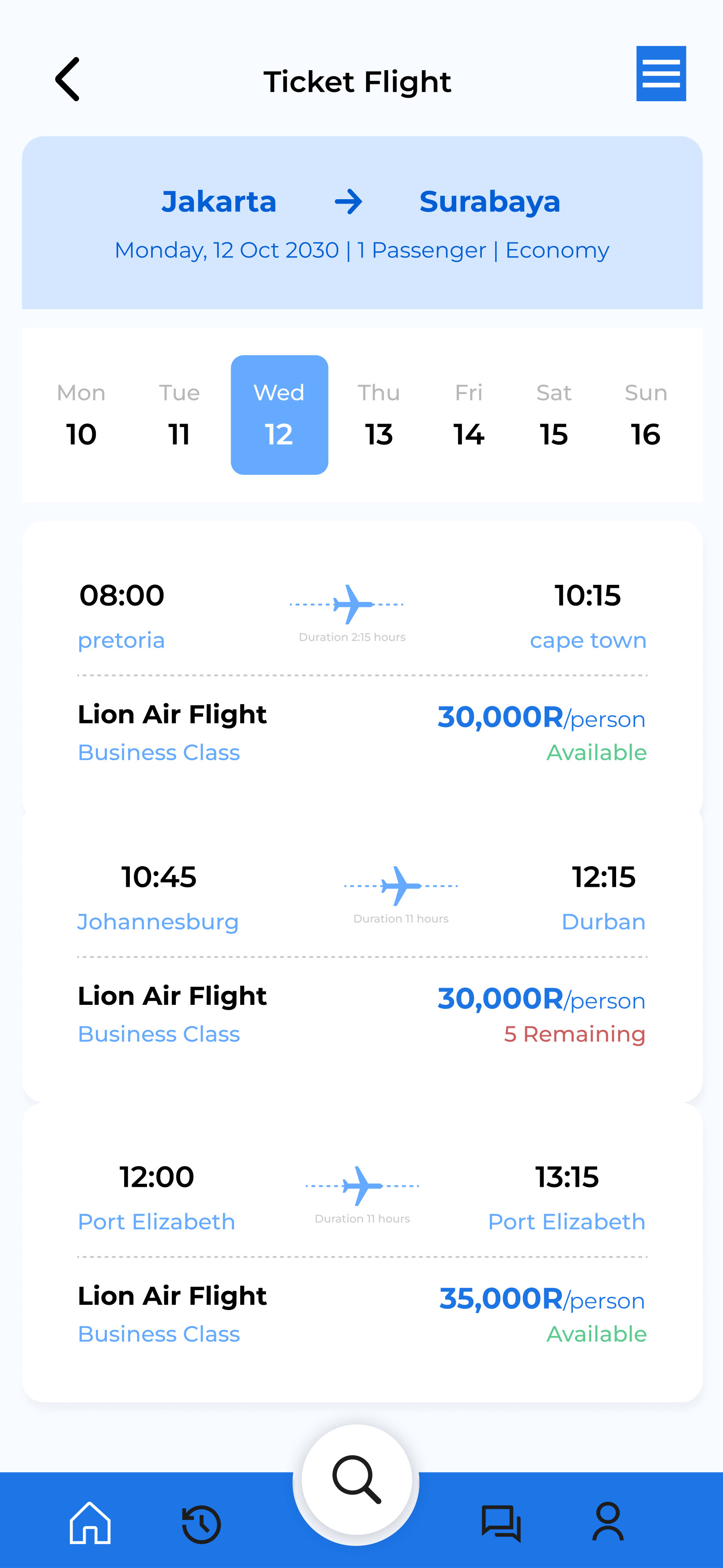723x1568 pixels.
Task: Open the hamburger menu
Action: [x=660, y=74]
